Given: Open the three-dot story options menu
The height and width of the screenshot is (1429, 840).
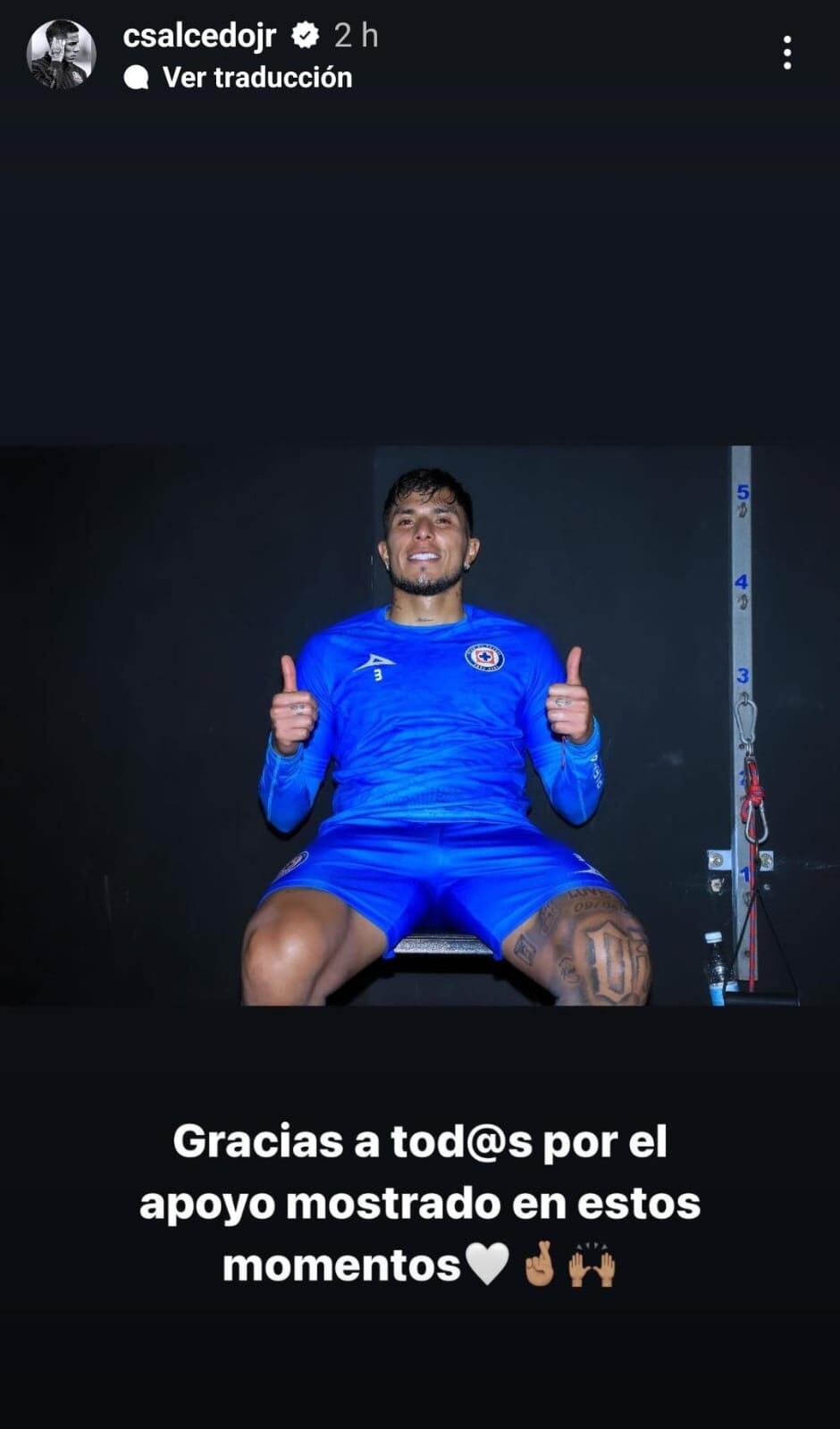Looking at the screenshot, I should tap(786, 54).
